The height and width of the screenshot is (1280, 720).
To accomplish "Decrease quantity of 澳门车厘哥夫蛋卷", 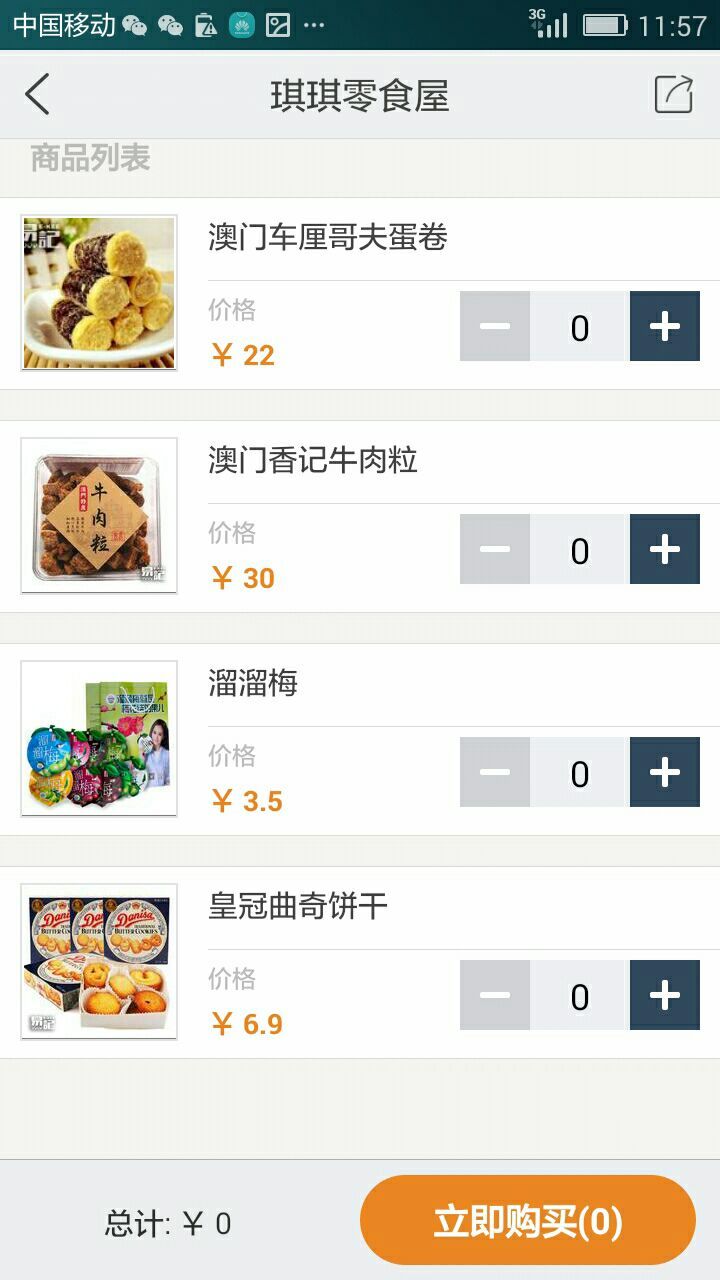I will 495,326.
